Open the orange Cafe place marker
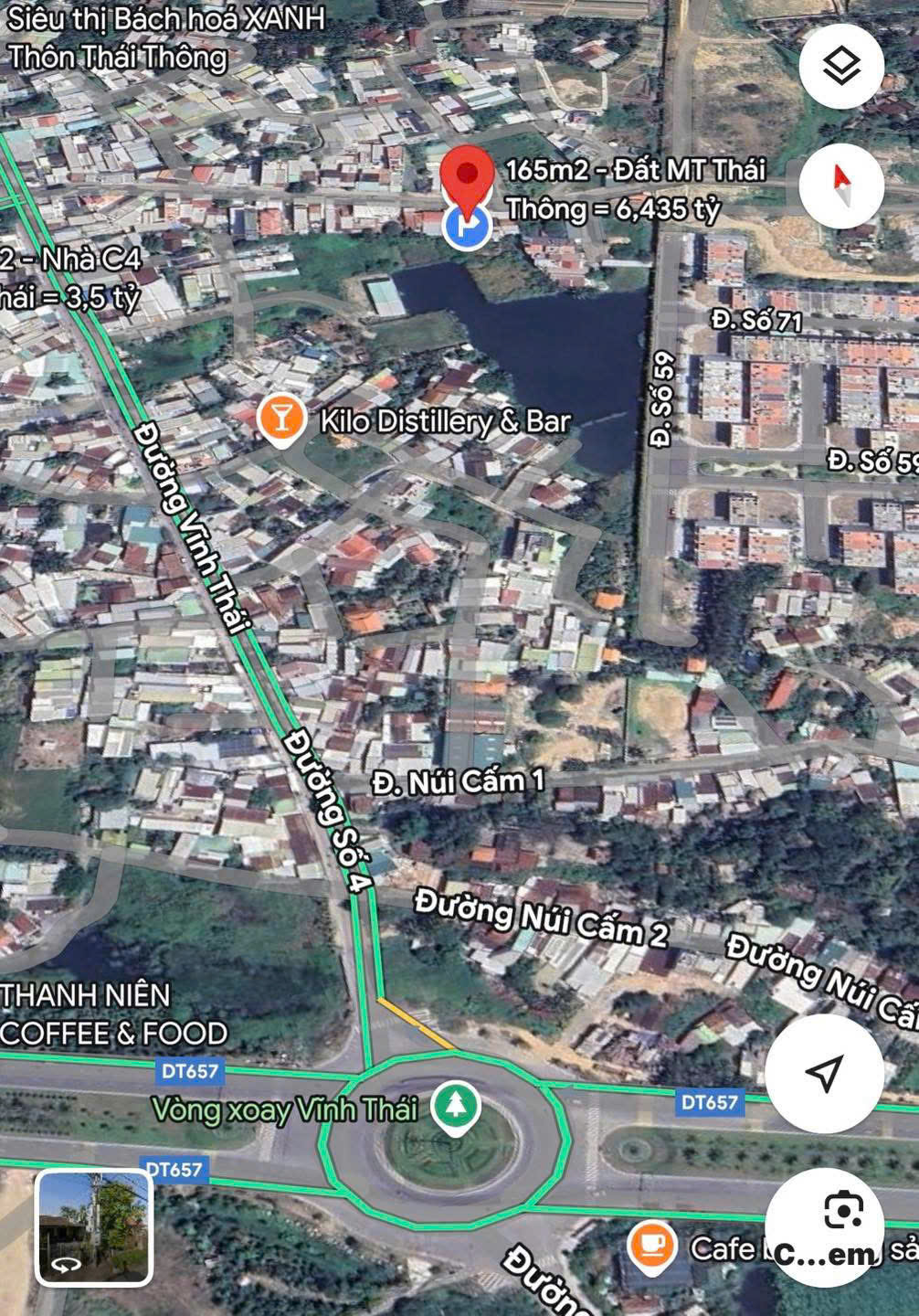 (652, 1247)
